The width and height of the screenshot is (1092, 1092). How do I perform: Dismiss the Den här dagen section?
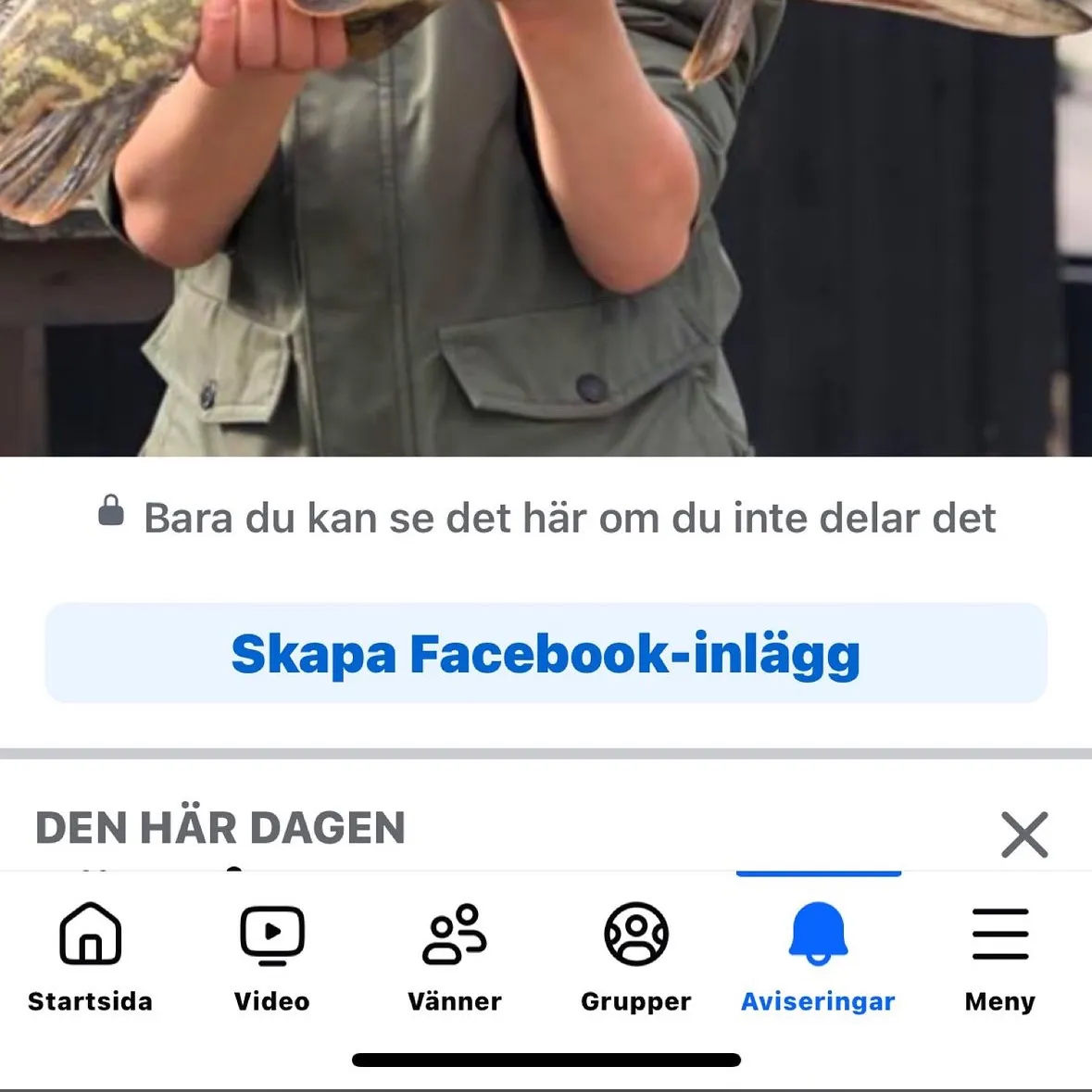[1024, 835]
